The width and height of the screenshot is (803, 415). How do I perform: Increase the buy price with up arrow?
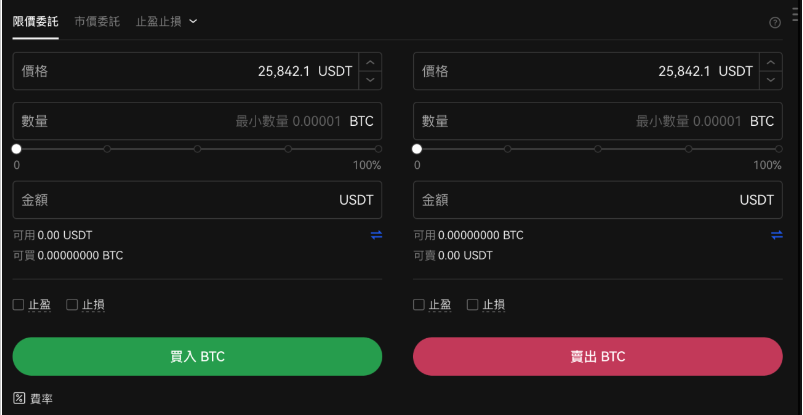click(370, 62)
